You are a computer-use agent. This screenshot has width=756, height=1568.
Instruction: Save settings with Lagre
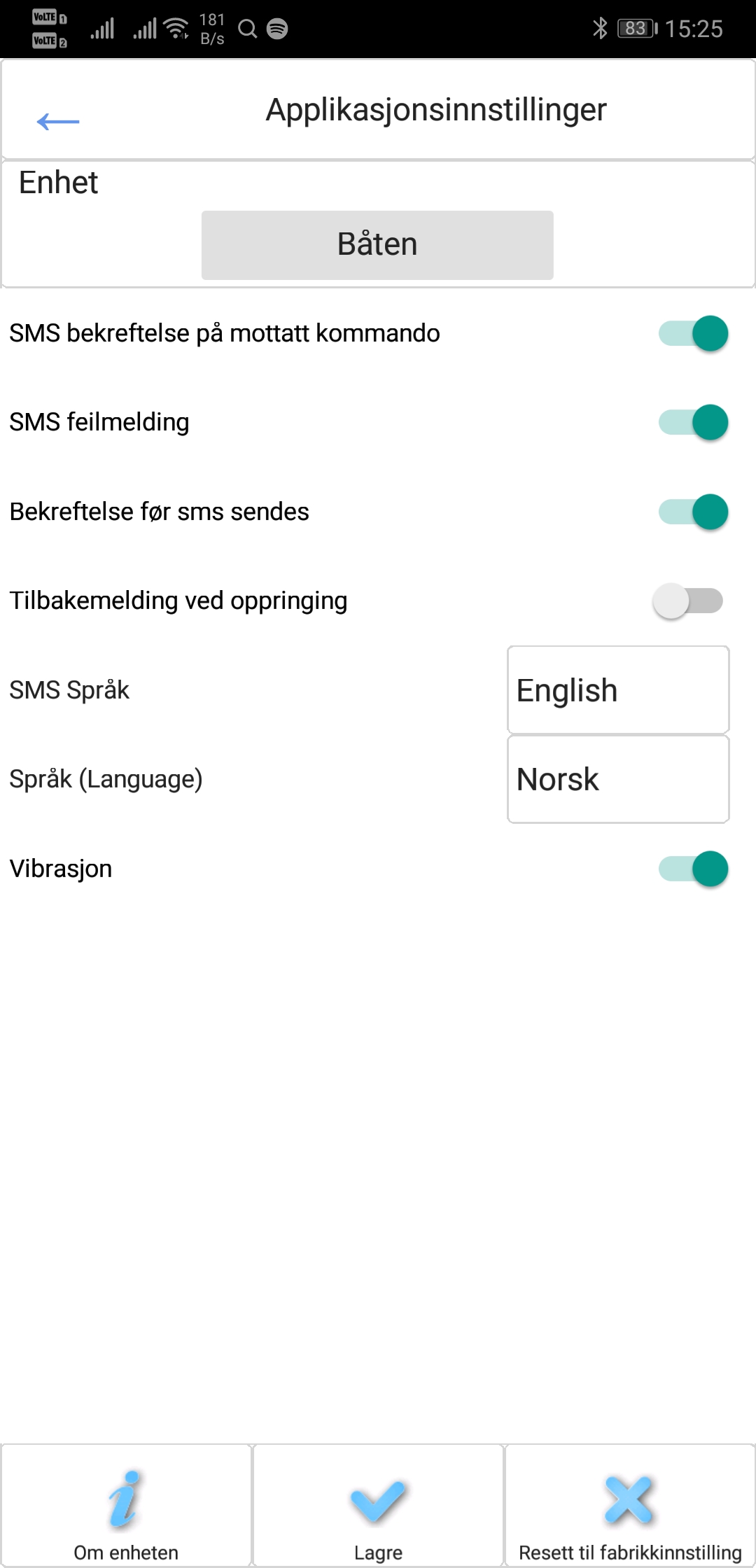[378, 1506]
